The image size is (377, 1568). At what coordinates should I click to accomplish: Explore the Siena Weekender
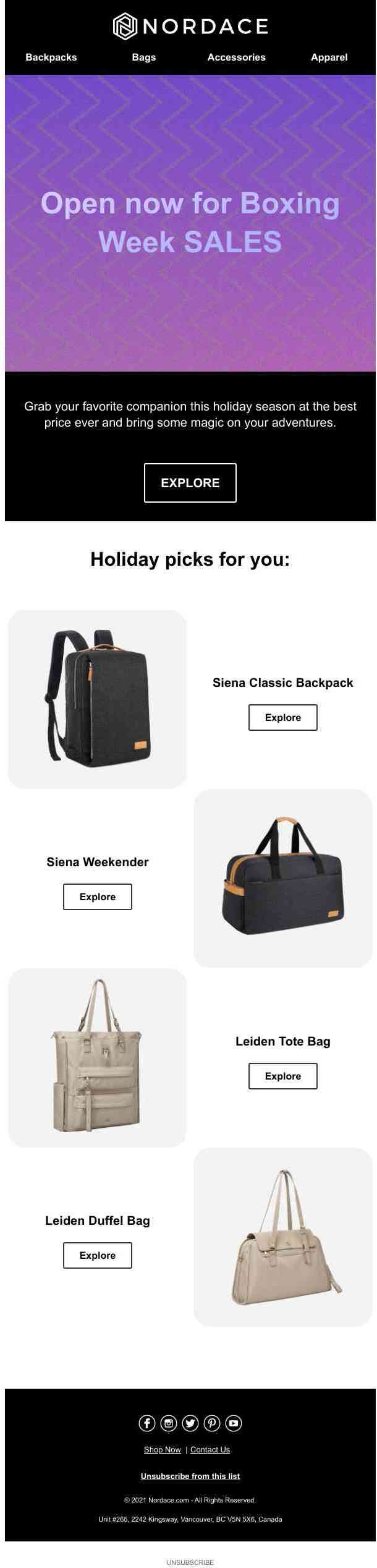point(97,897)
